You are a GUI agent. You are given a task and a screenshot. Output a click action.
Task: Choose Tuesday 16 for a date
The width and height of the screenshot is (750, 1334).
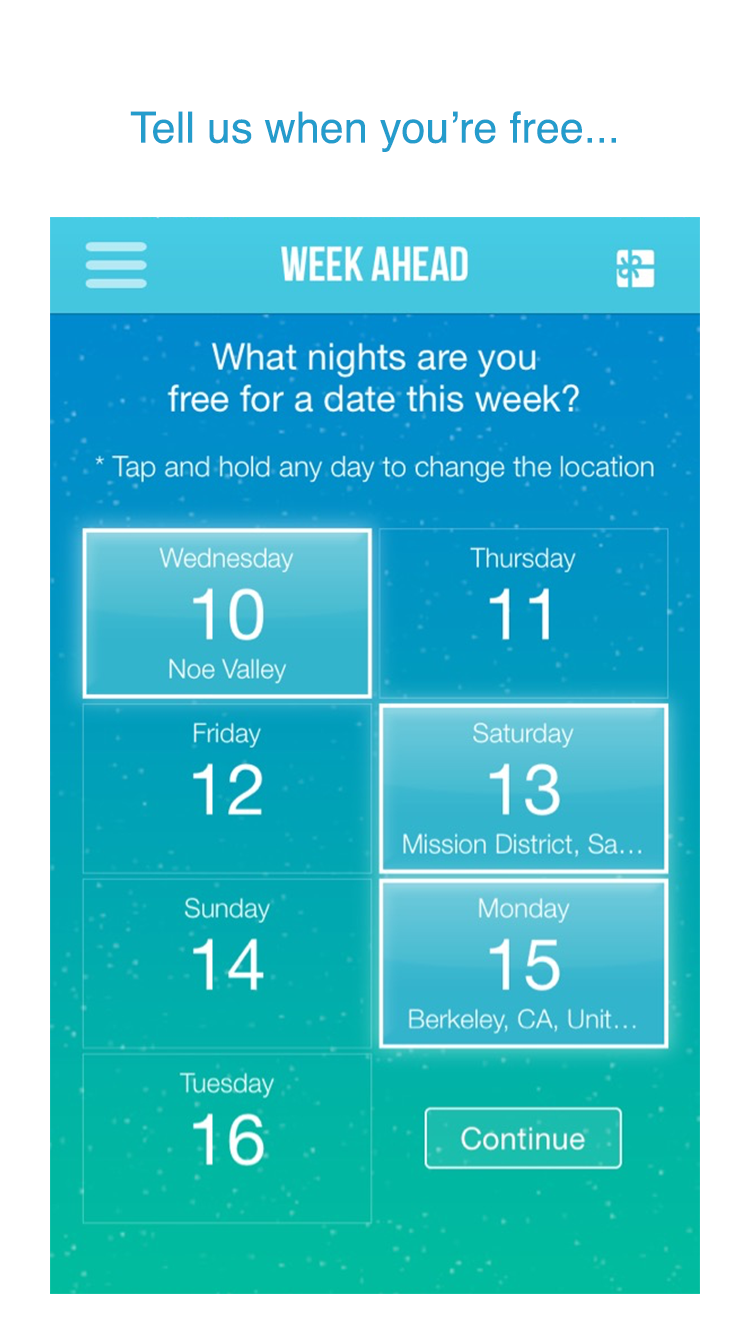226,1137
